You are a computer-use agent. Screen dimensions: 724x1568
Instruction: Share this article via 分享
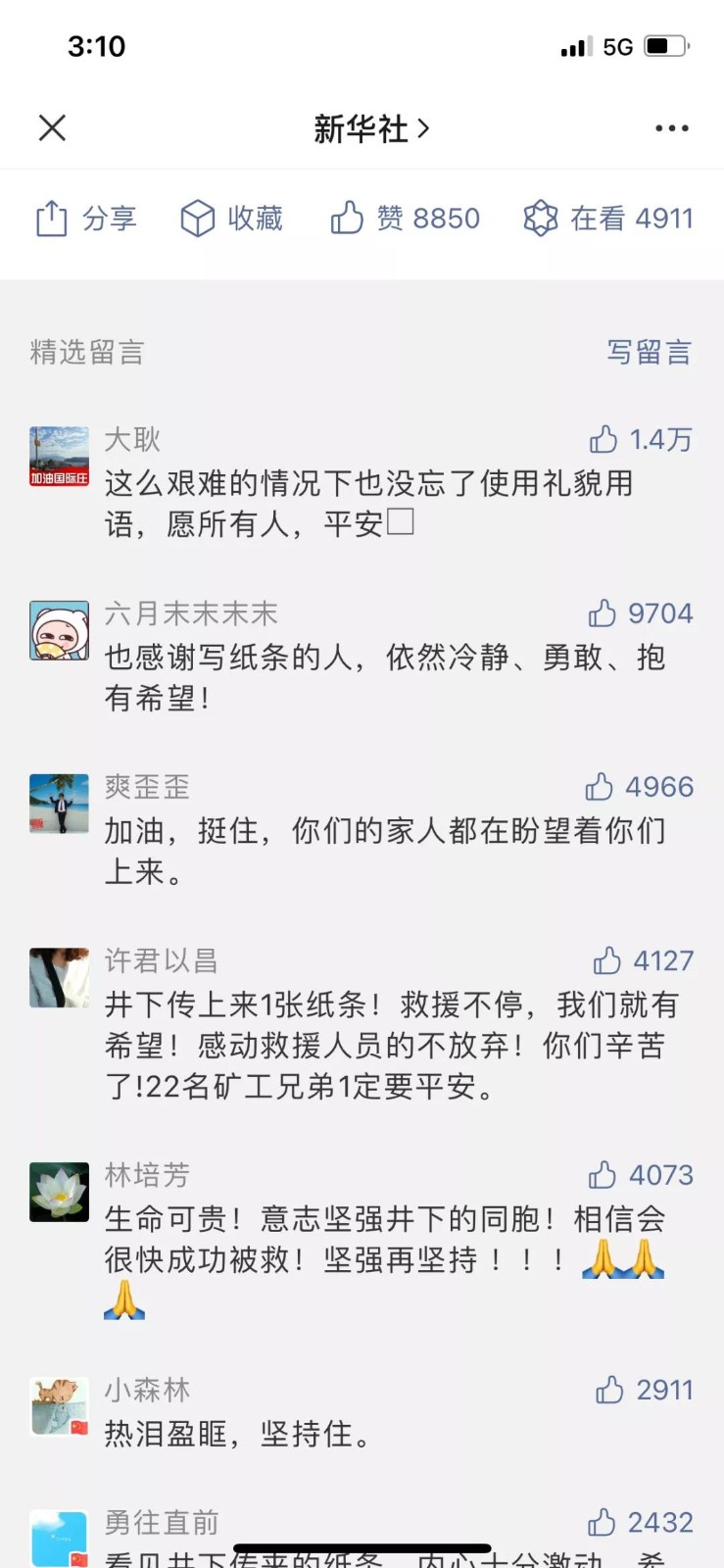pyautogui.click(x=85, y=218)
